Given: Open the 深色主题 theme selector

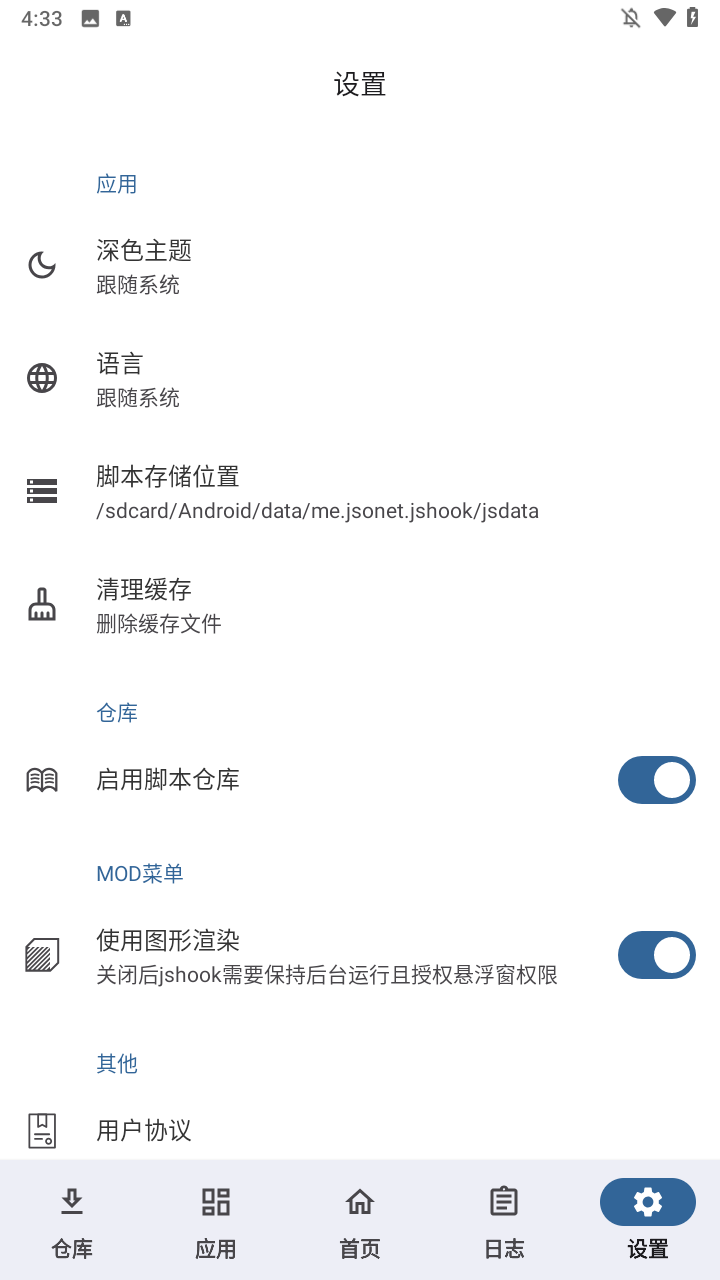Looking at the screenshot, I should pyautogui.click(x=300, y=265).
